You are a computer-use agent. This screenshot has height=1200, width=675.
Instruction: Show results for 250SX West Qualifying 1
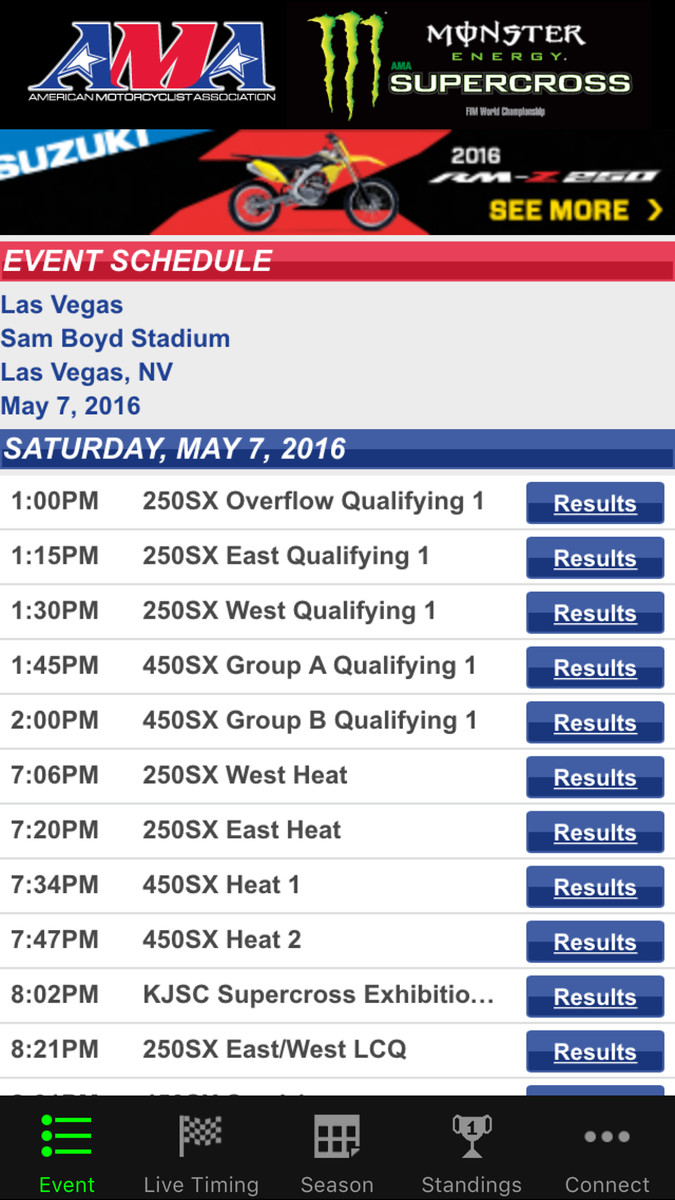click(x=595, y=613)
